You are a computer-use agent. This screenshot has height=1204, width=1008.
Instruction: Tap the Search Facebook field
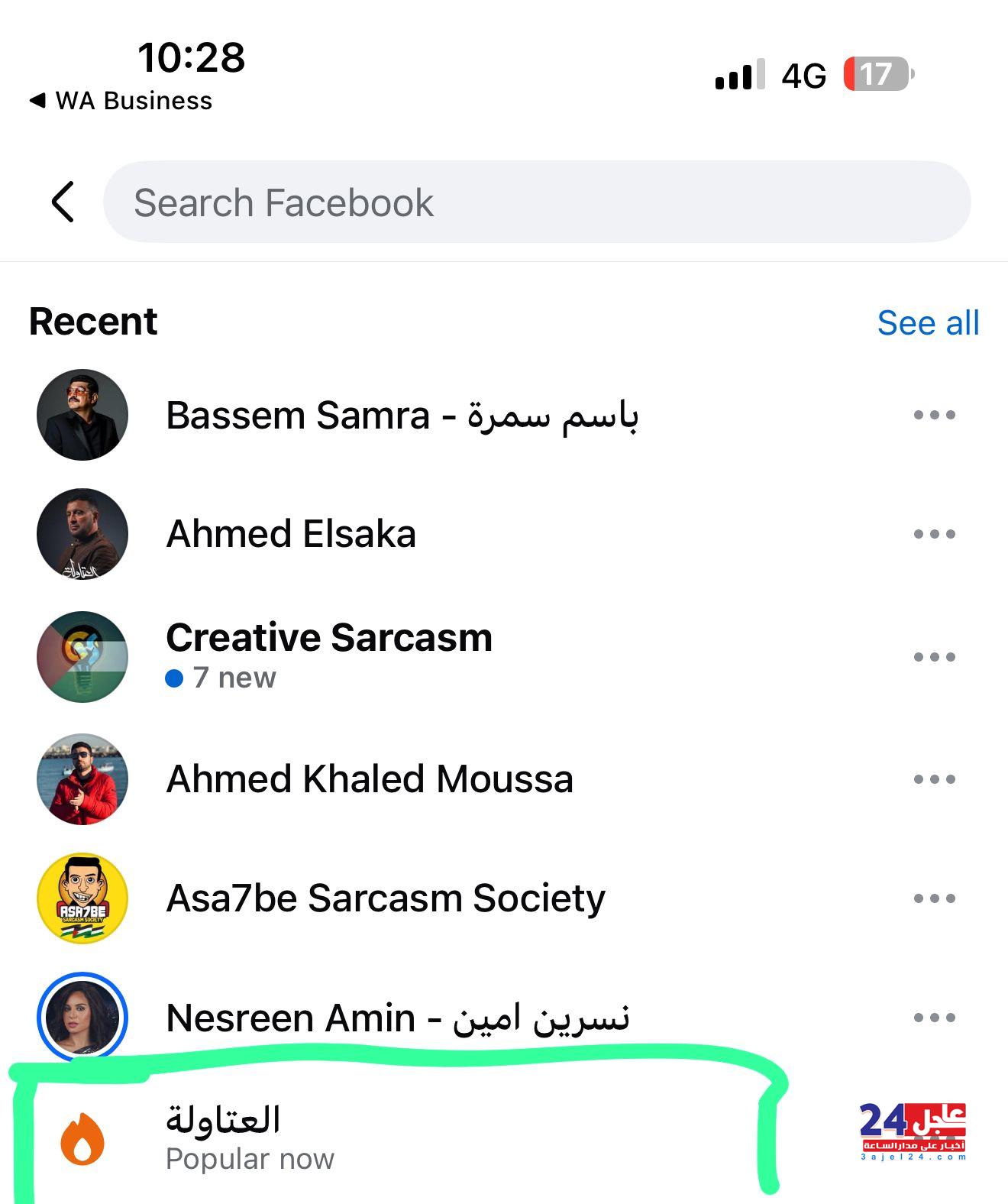[535, 202]
